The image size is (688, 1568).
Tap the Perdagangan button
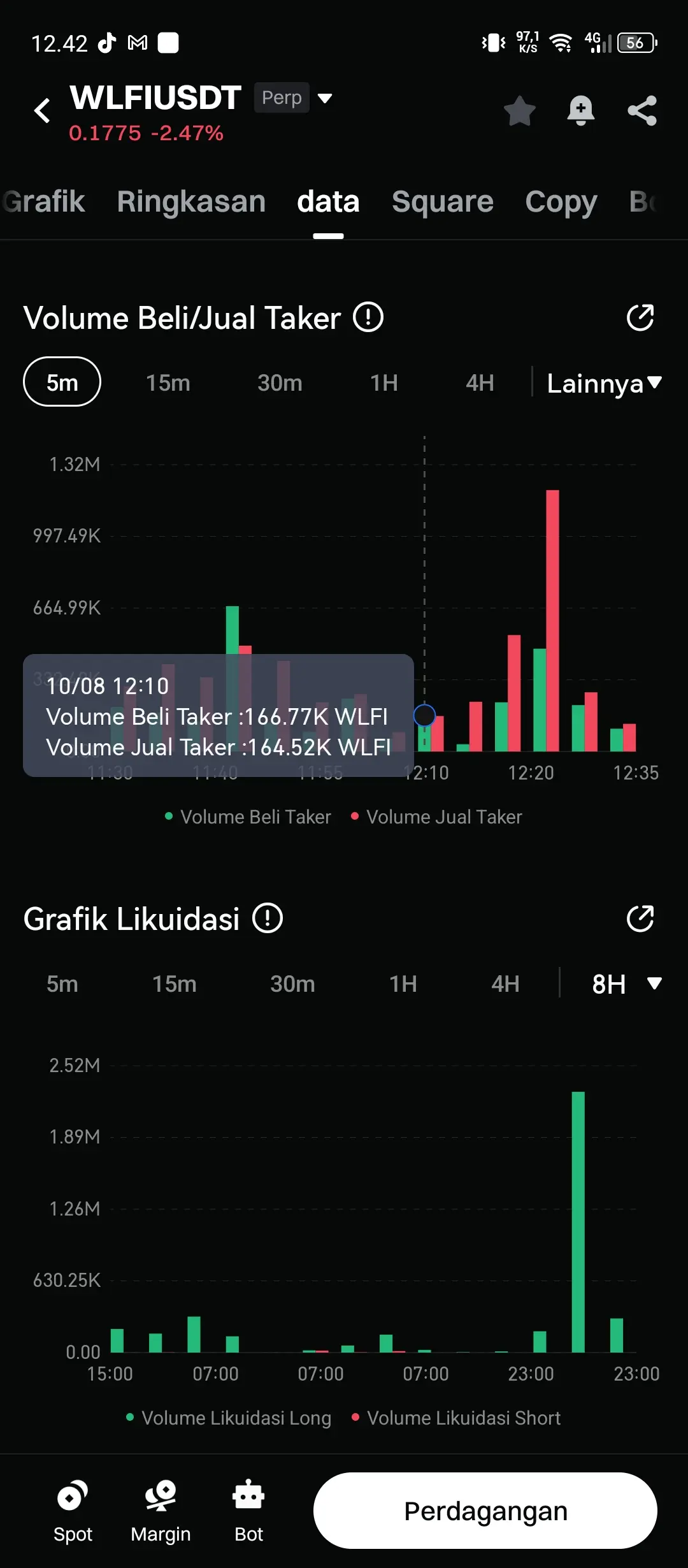[485, 1511]
